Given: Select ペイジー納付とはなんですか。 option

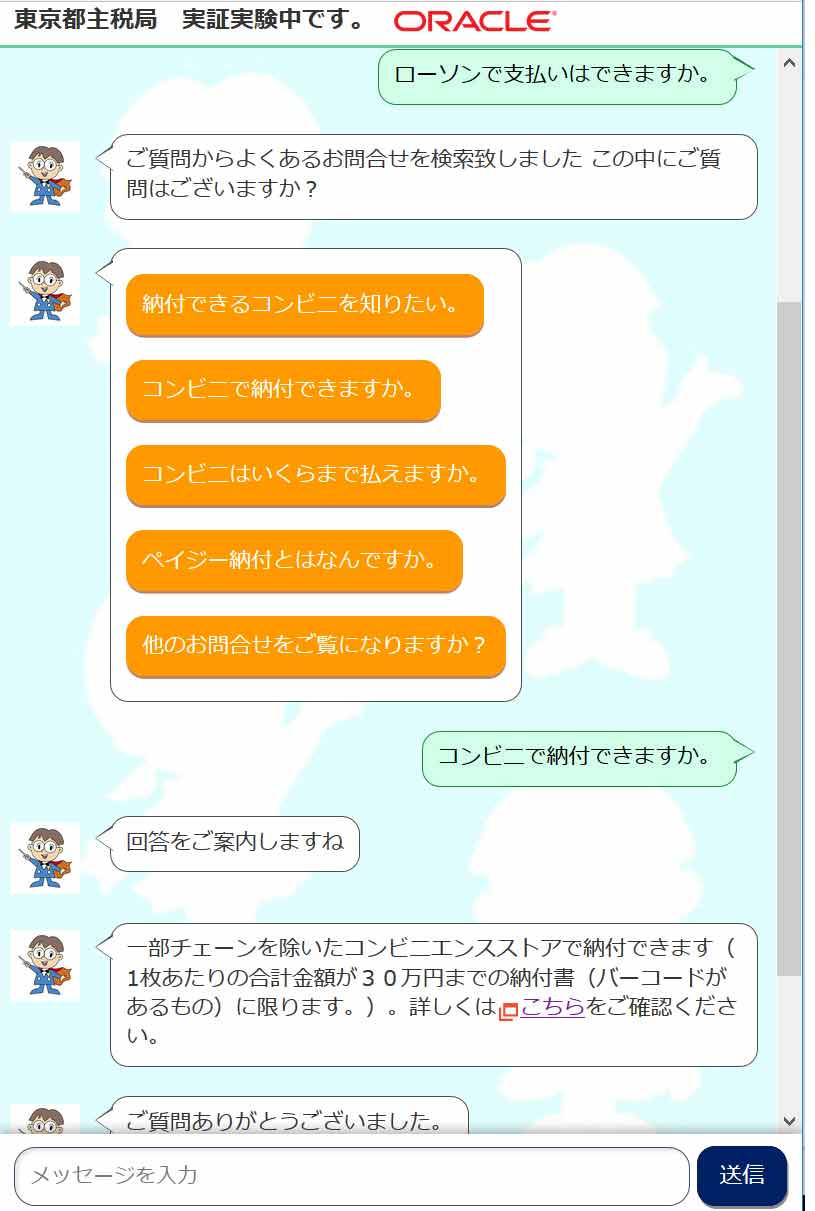Looking at the screenshot, I should click(x=294, y=560).
